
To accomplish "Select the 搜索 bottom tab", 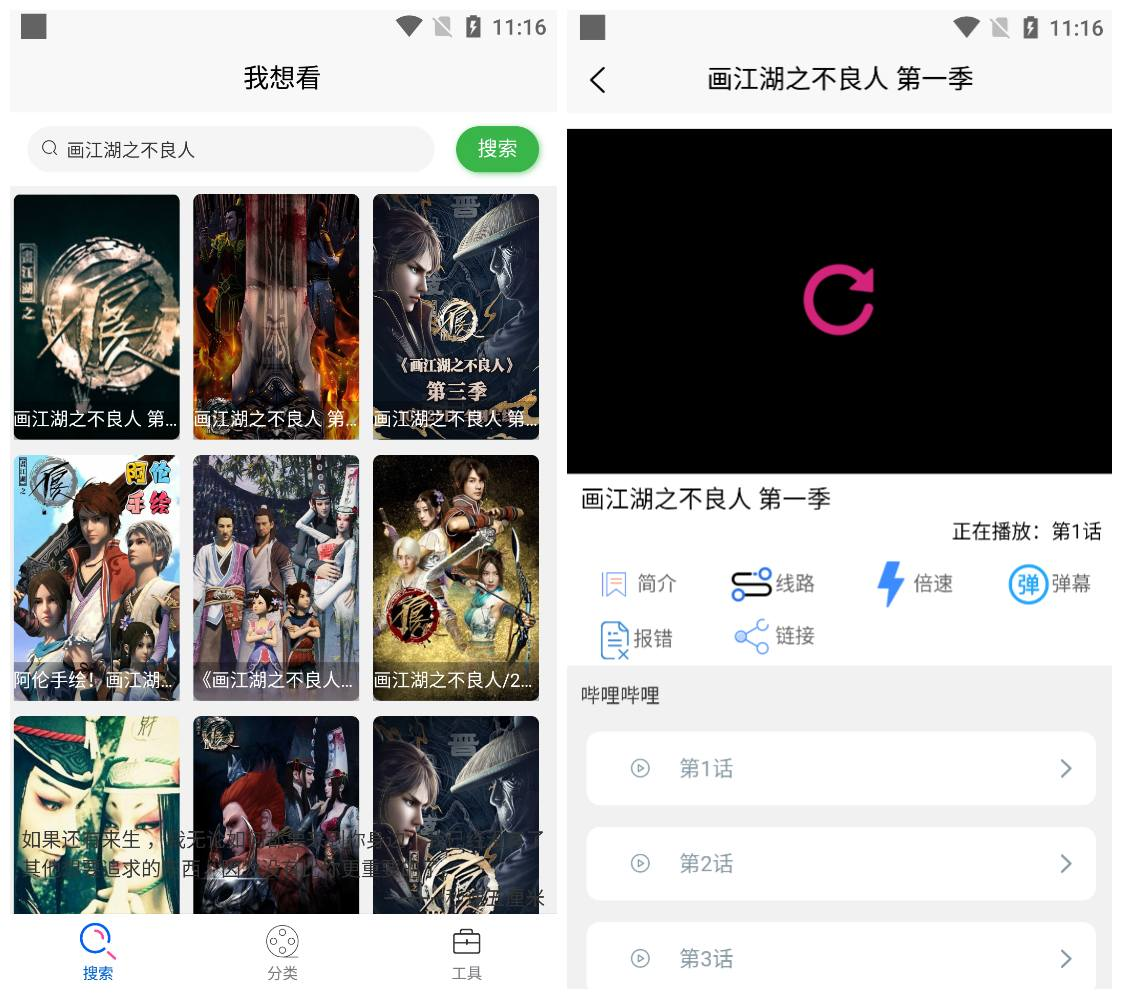I will point(98,952).
